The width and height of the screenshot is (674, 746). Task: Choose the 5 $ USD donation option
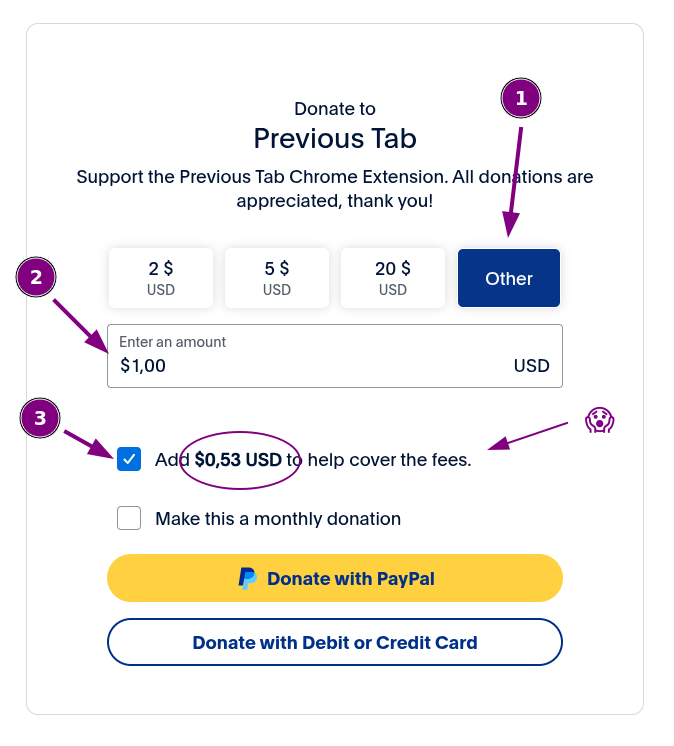point(277,278)
